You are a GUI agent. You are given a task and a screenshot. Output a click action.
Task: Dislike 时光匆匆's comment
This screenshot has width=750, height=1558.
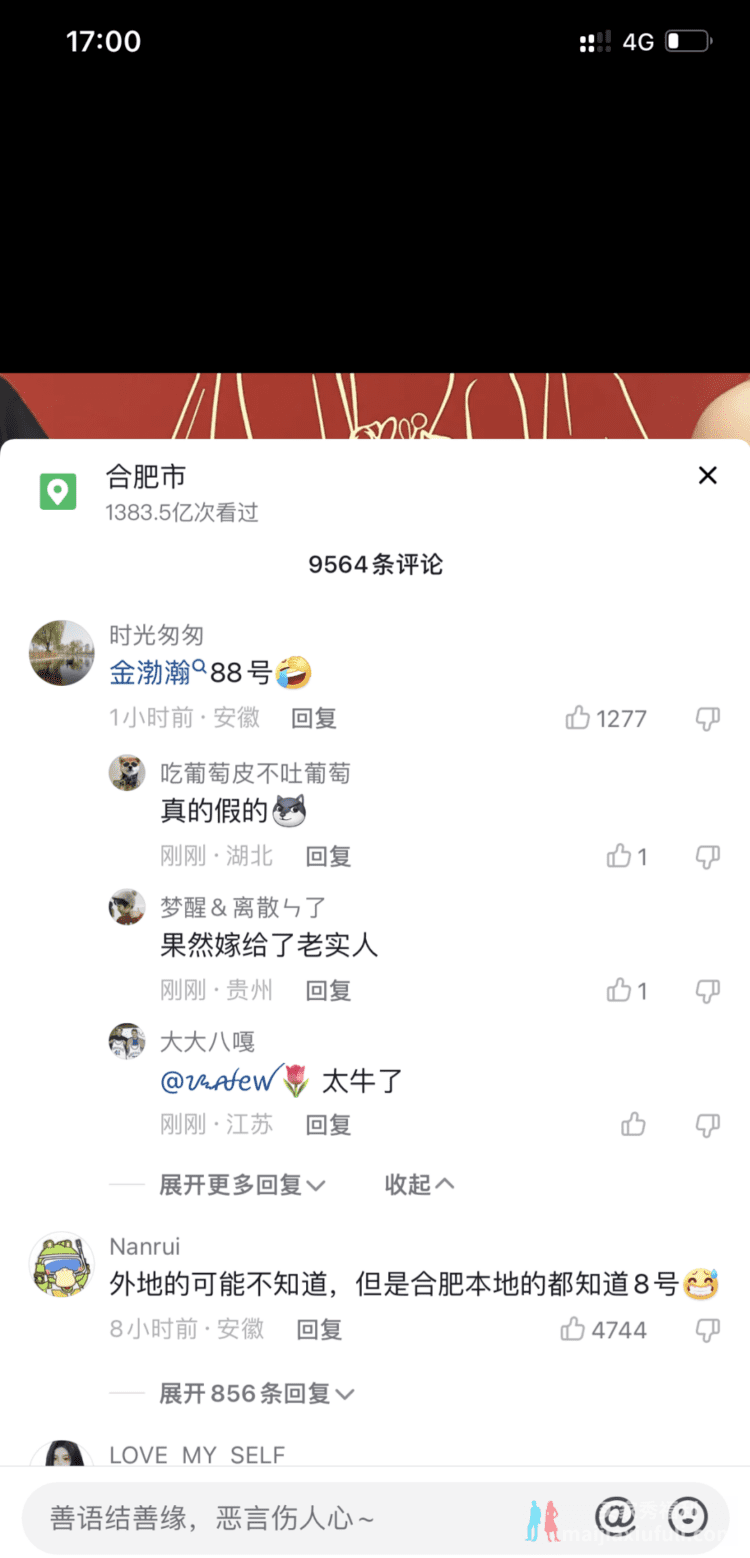click(707, 718)
